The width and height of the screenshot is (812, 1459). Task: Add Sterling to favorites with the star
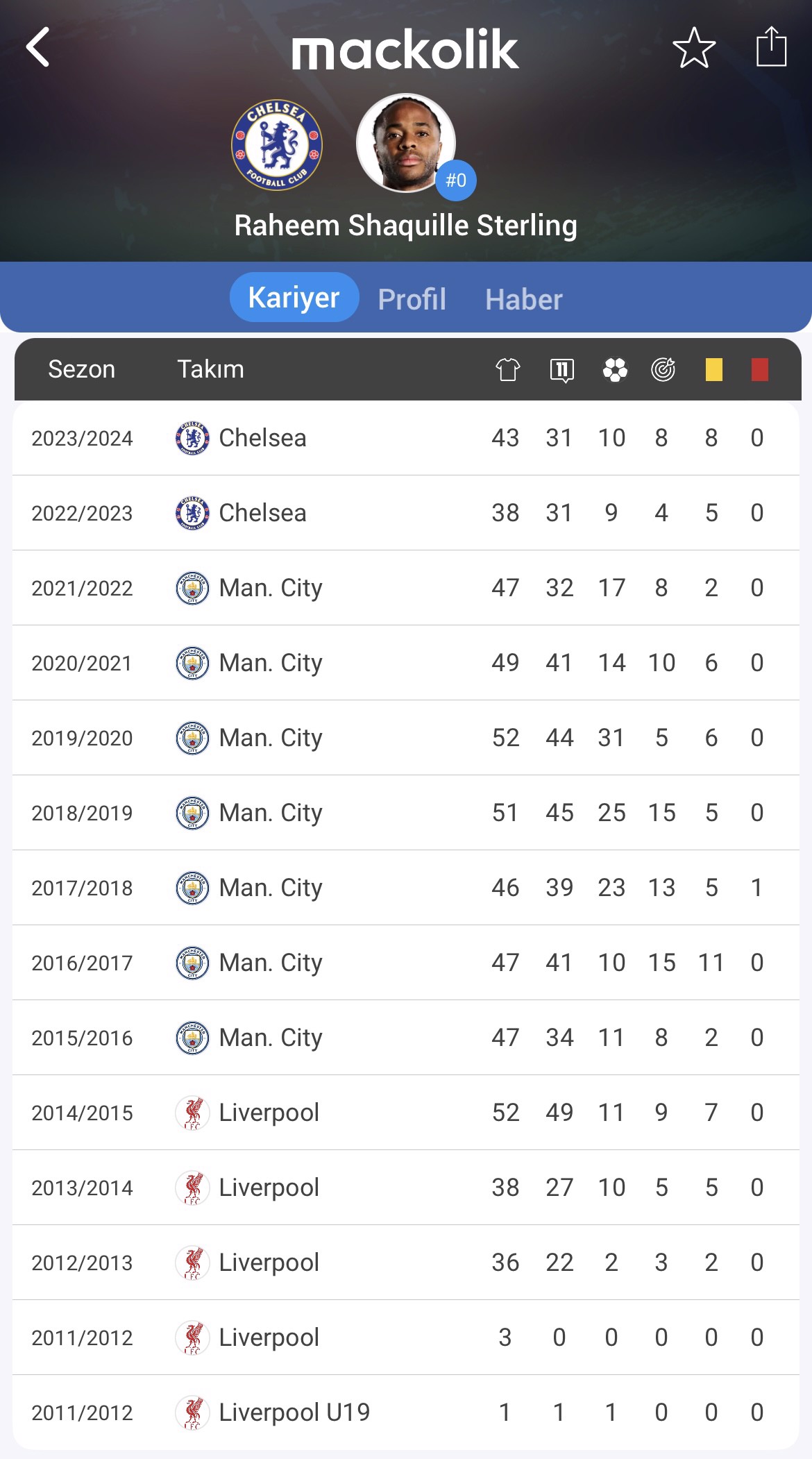[x=694, y=48]
